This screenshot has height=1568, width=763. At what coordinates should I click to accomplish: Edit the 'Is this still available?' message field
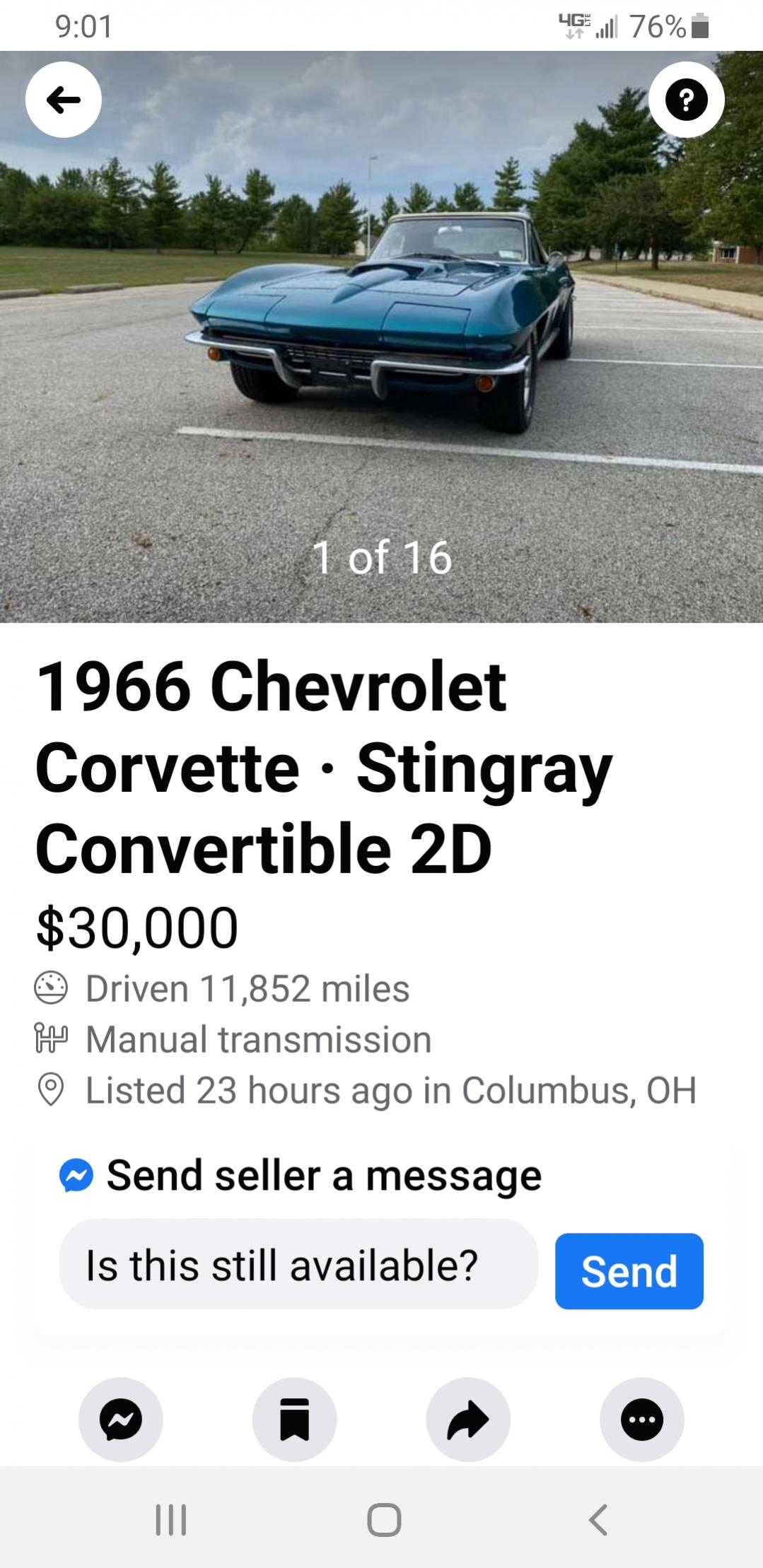[298, 1265]
